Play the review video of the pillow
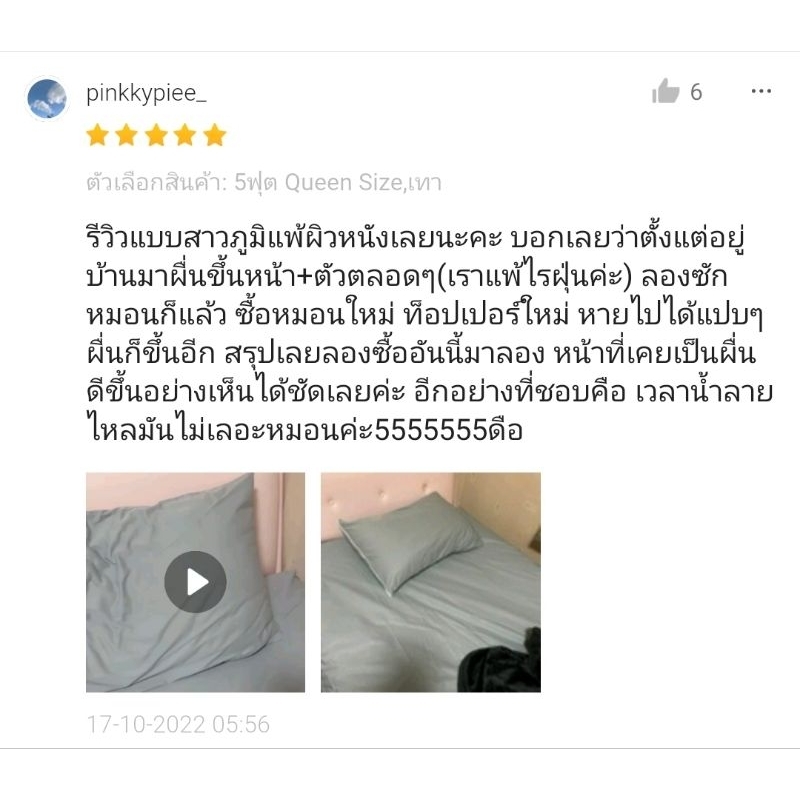The image size is (800, 800). point(195,582)
